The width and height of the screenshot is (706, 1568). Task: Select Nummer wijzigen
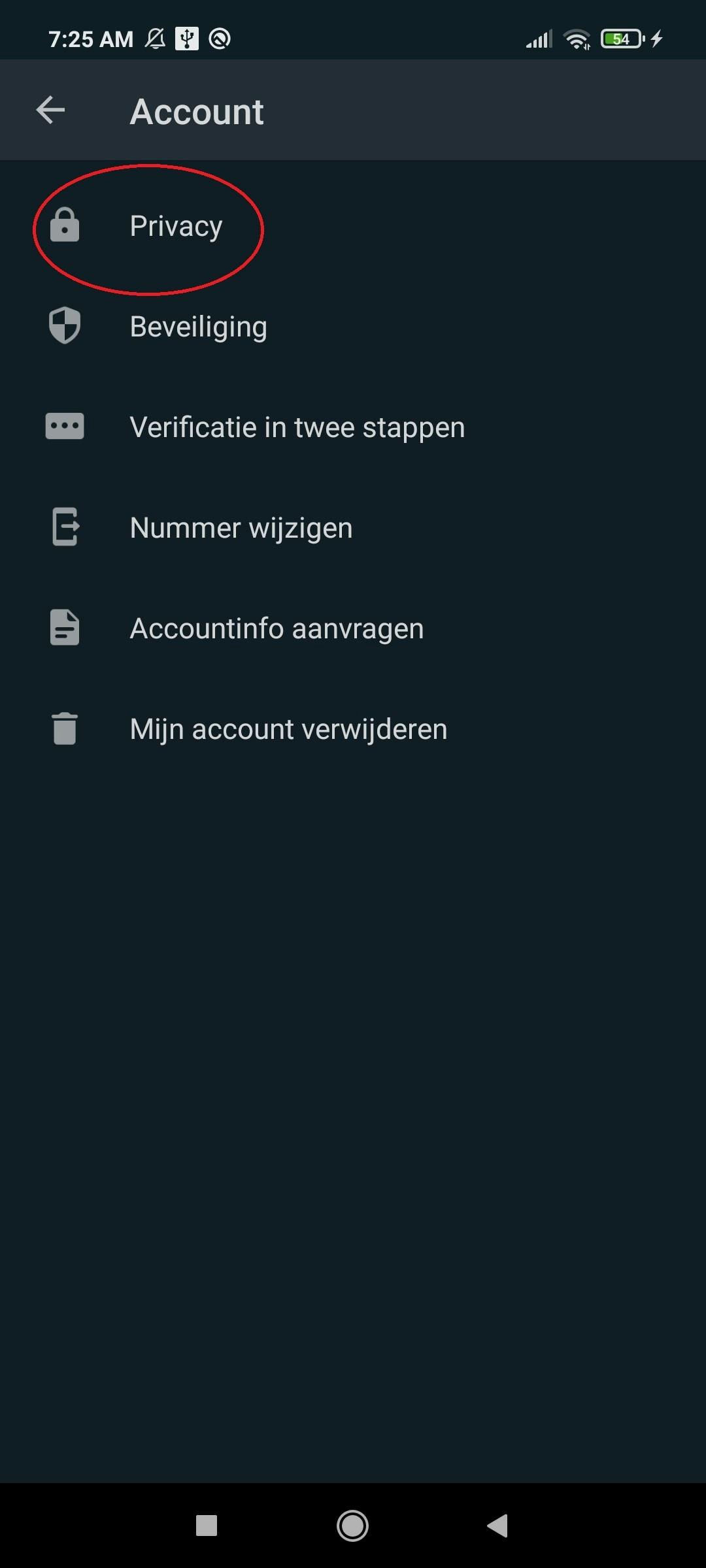pos(241,528)
